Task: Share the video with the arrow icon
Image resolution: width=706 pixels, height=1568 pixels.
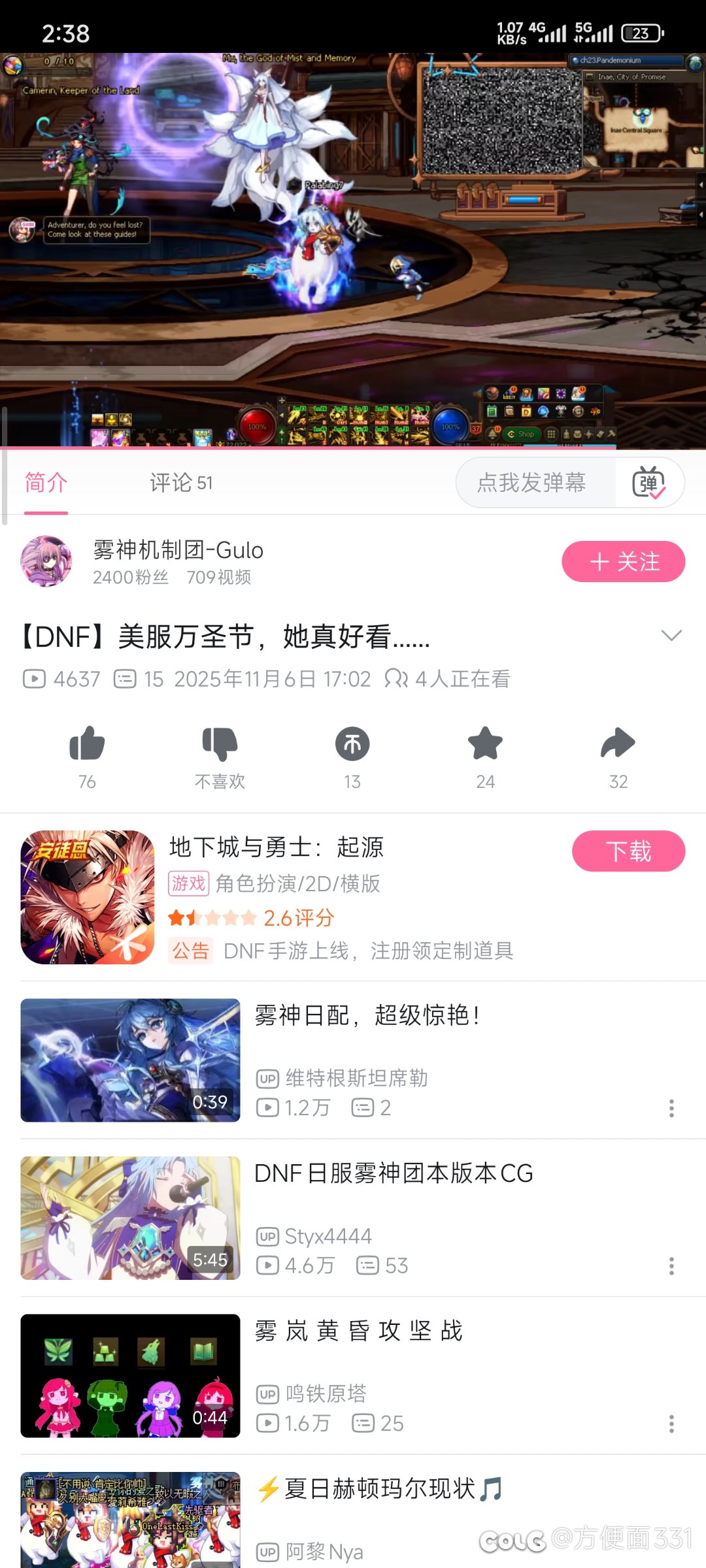Action: coord(617,745)
